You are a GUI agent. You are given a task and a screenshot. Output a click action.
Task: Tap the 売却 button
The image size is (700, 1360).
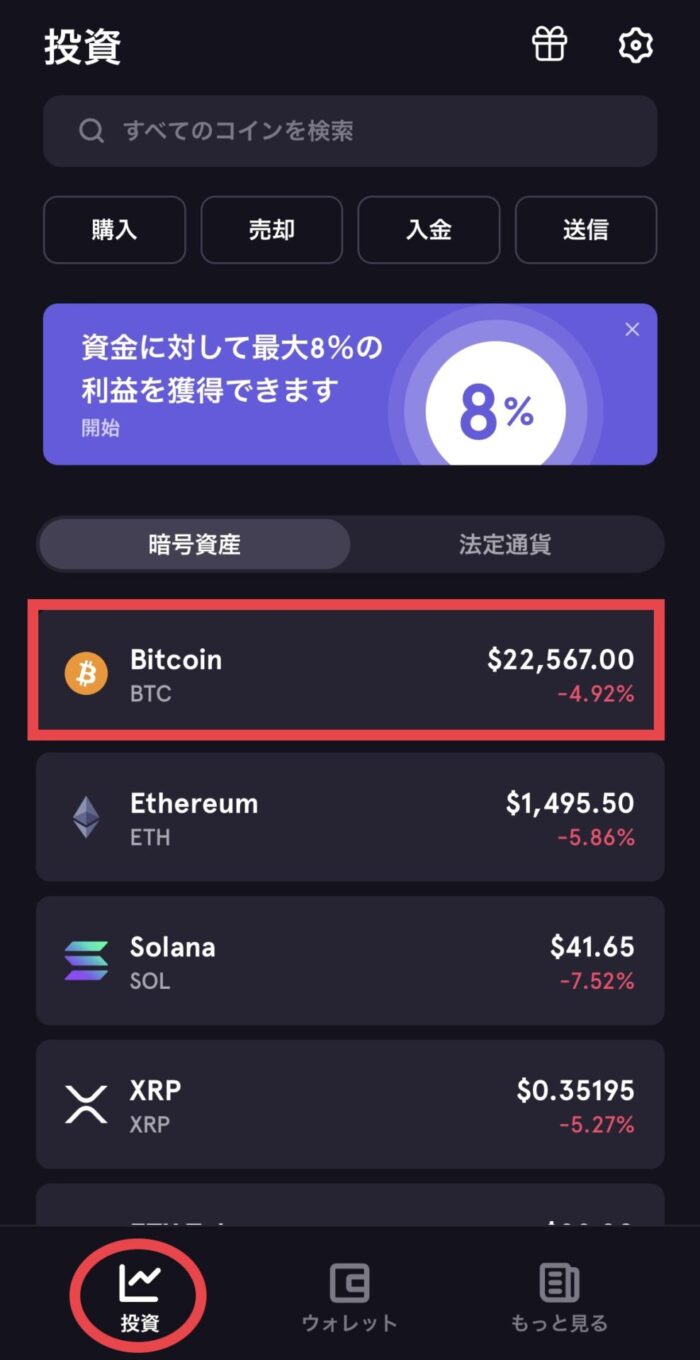[x=272, y=230]
